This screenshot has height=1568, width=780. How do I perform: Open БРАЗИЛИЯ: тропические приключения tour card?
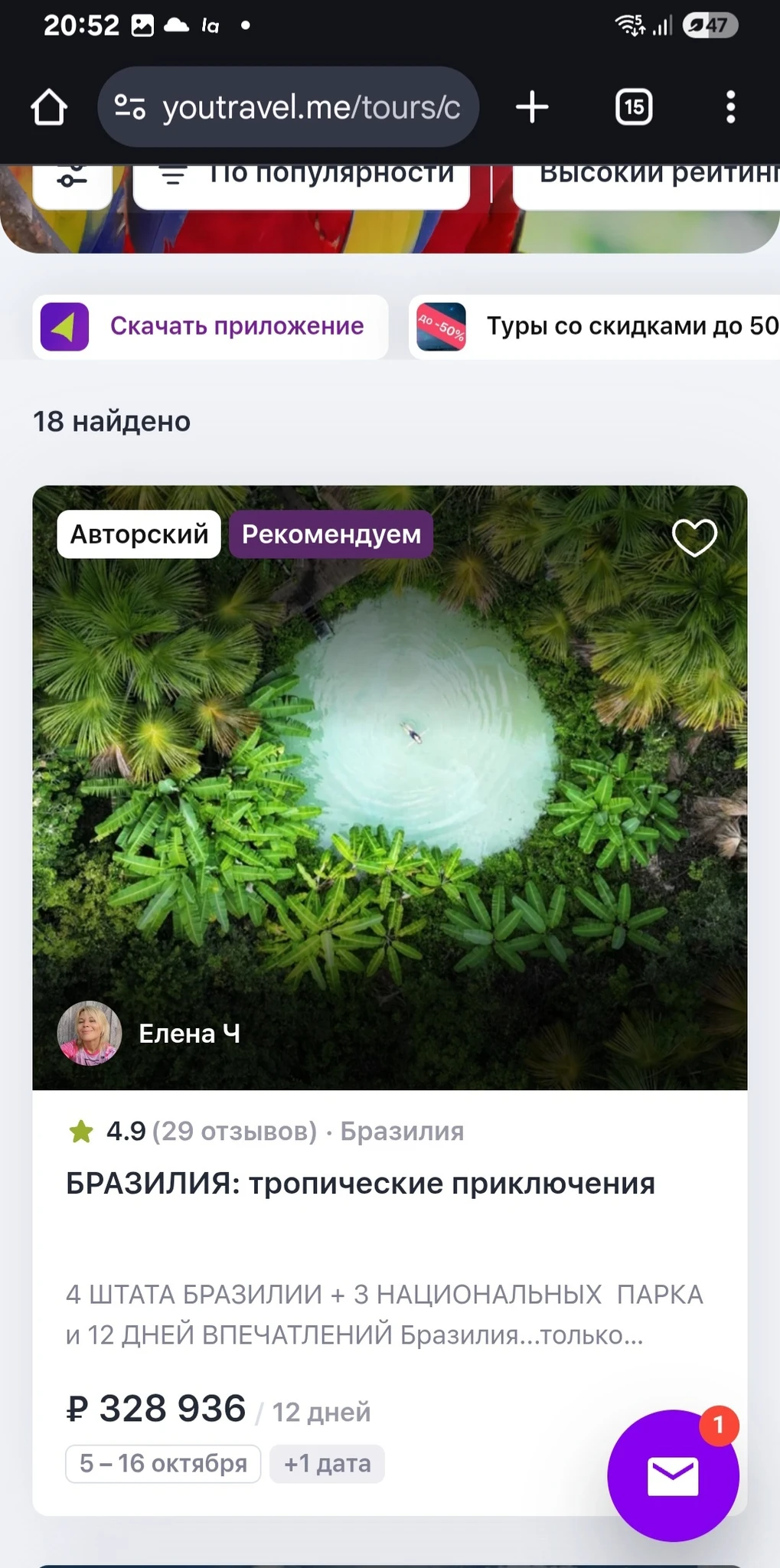361,1184
